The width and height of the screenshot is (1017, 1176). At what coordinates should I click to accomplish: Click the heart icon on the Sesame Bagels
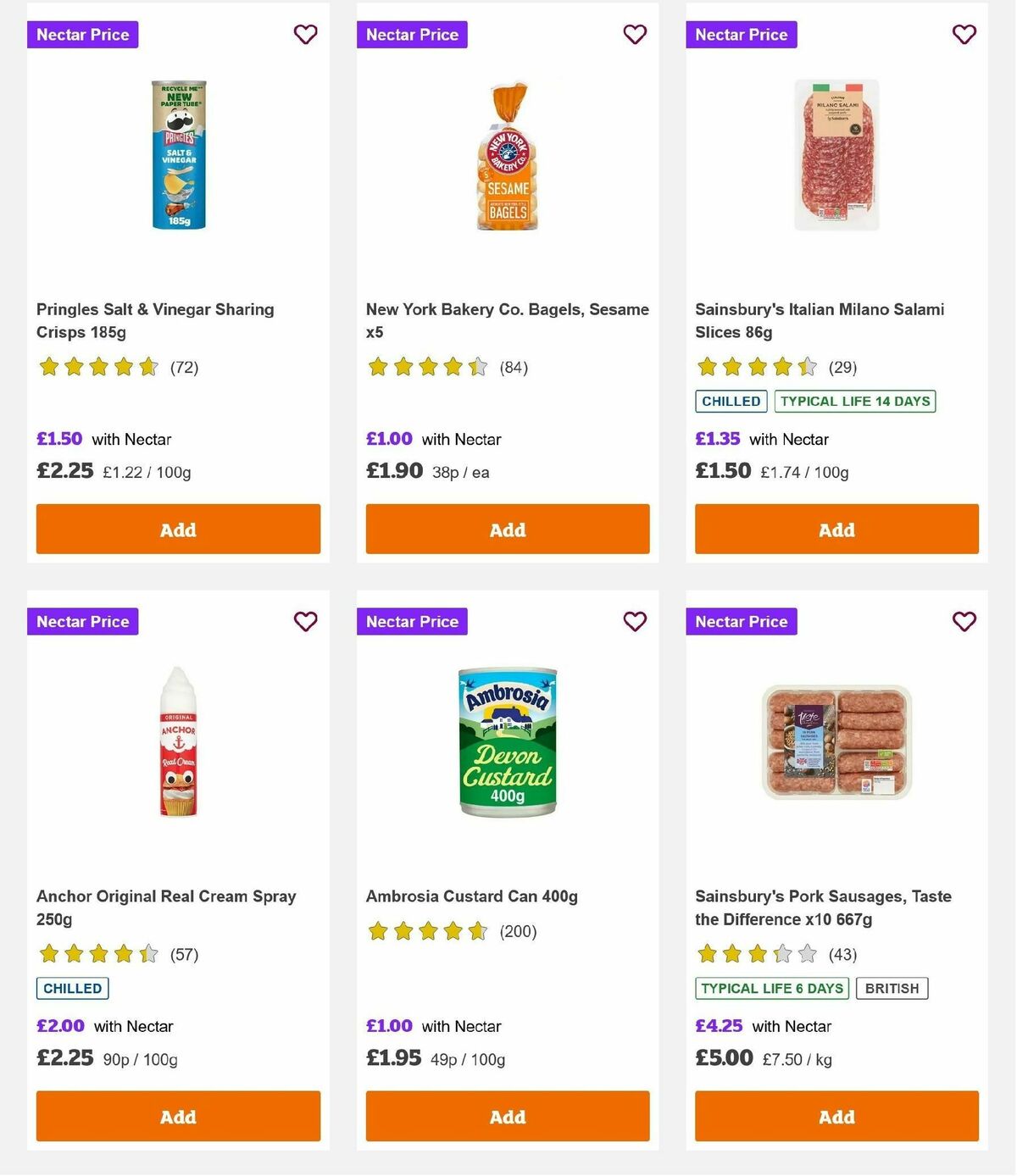tap(634, 35)
